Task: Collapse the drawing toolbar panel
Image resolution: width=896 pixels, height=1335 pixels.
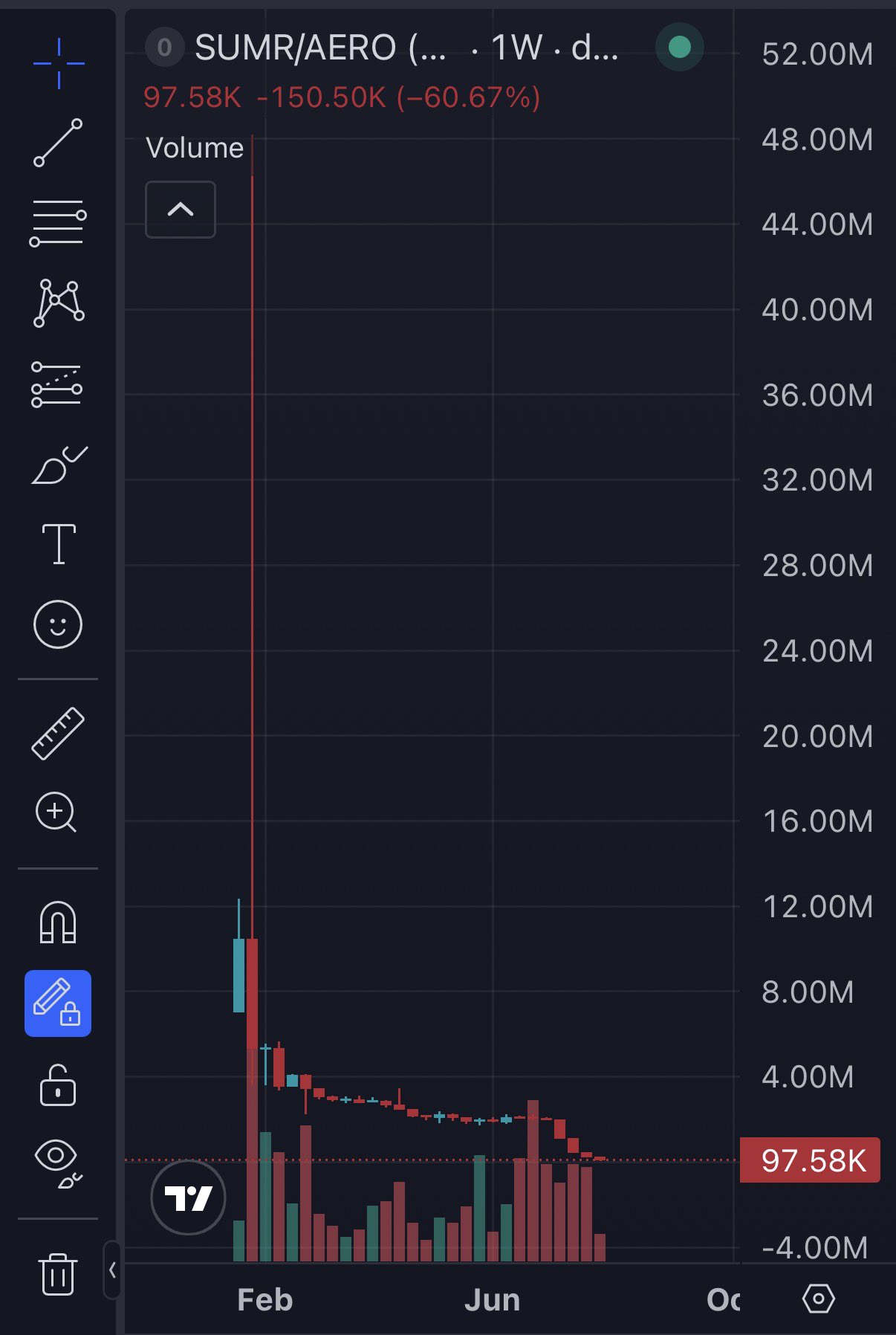Action: click(x=112, y=1270)
